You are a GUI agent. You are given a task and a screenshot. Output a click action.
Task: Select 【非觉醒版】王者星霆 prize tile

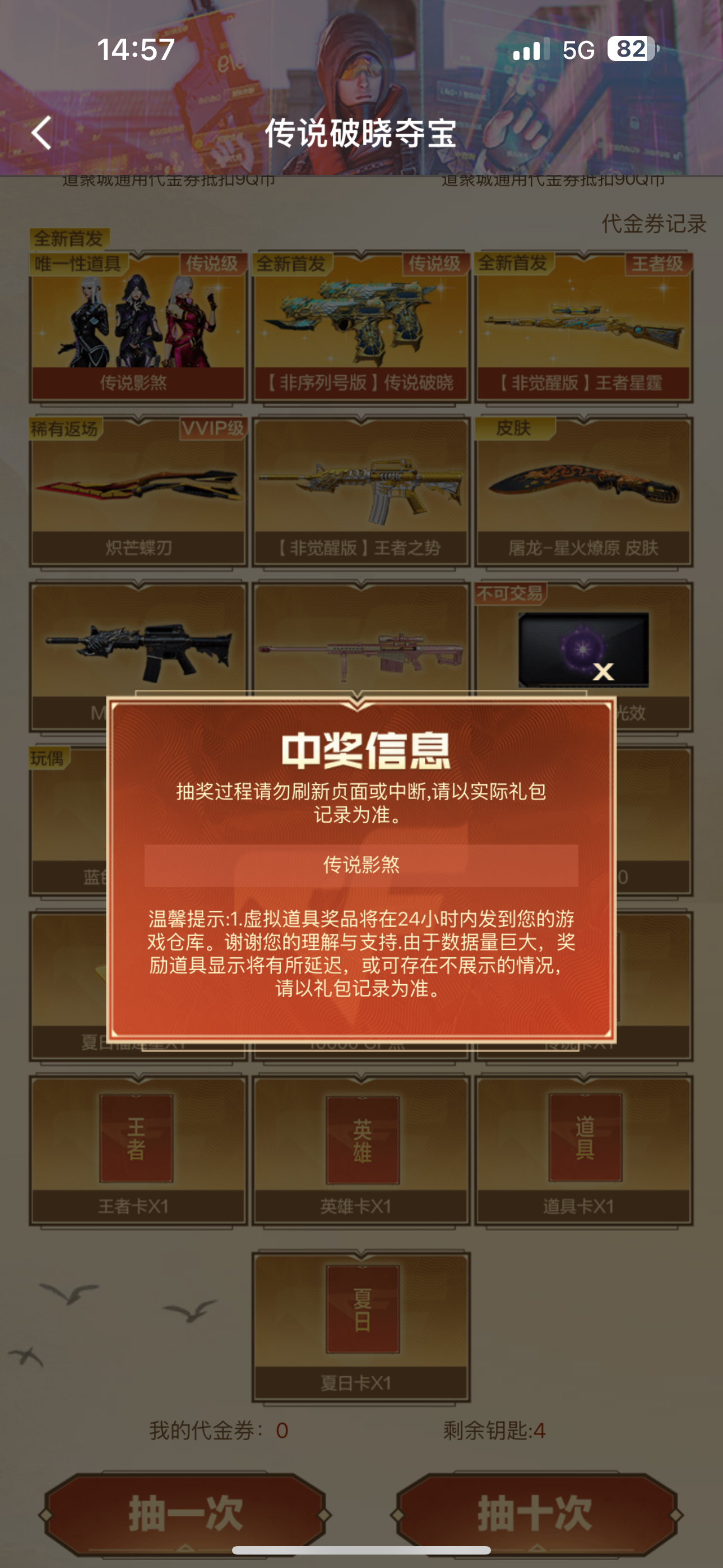[583, 327]
